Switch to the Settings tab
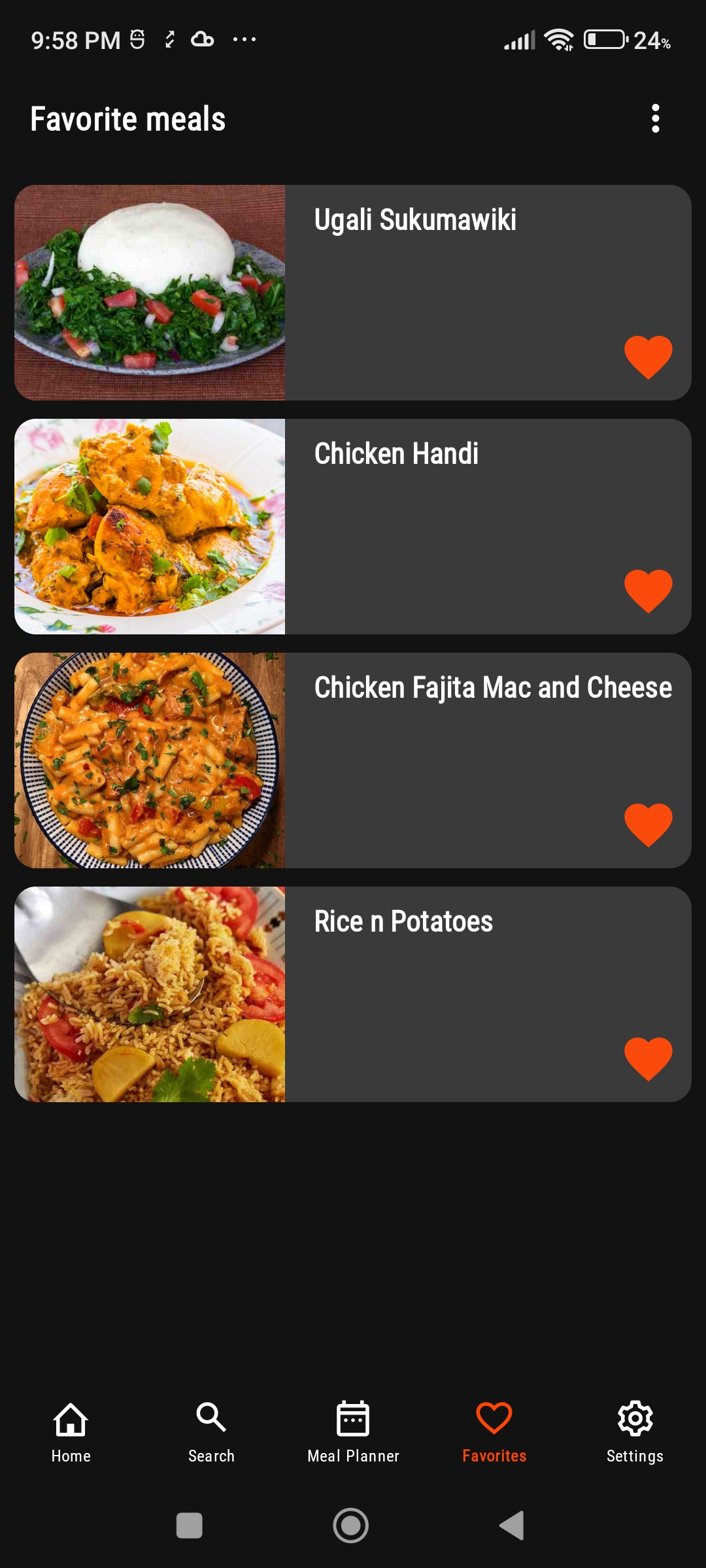 [x=635, y=1432]
